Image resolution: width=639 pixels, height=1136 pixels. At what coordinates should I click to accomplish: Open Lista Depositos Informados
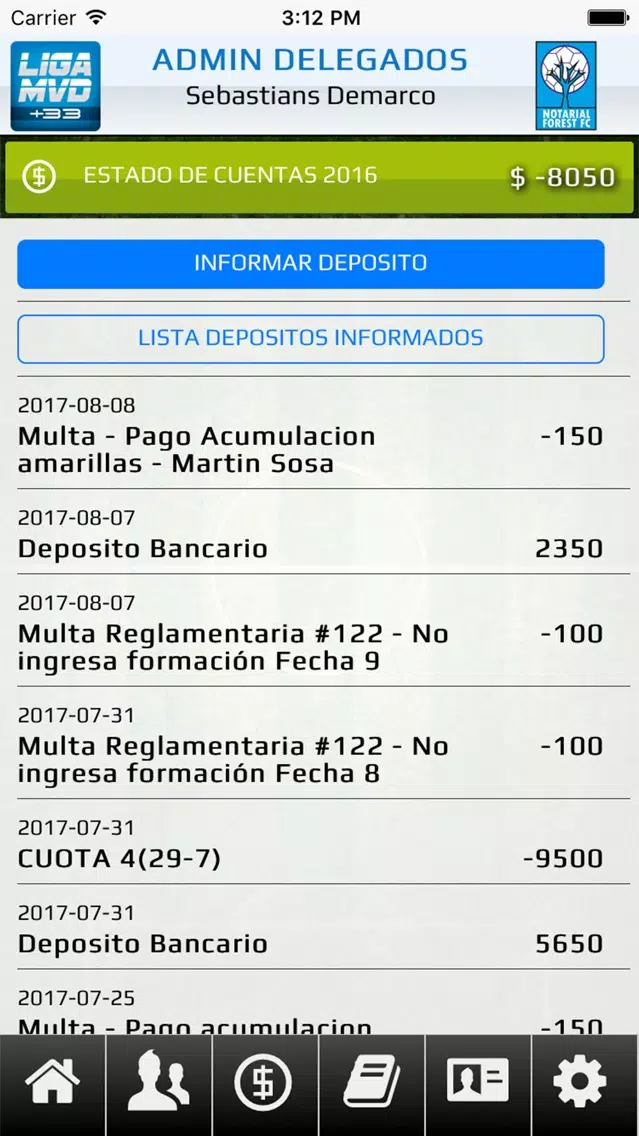click(311, 338)
